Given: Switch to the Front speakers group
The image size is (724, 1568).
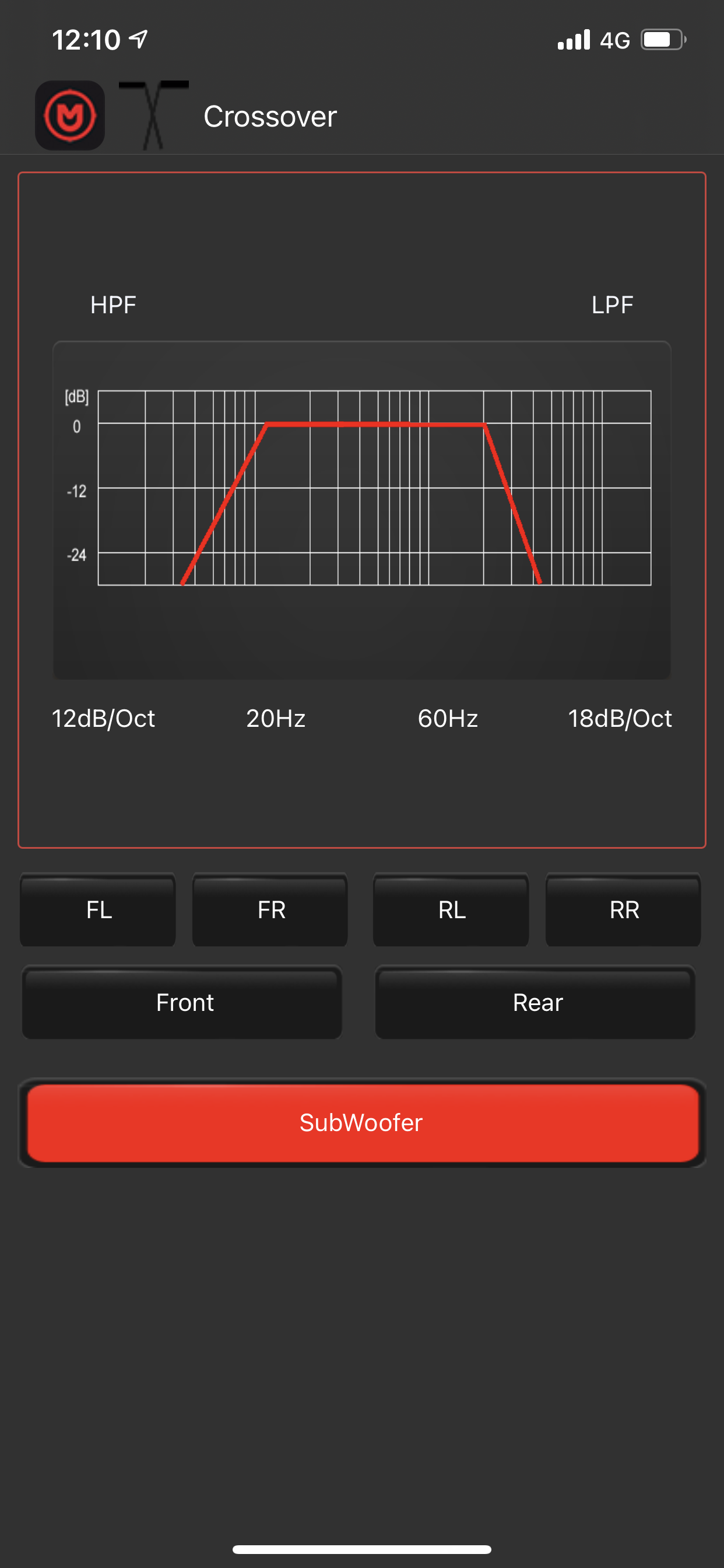Looking at the screenshot, I should pyautogui.click(x=182, y=1003).
